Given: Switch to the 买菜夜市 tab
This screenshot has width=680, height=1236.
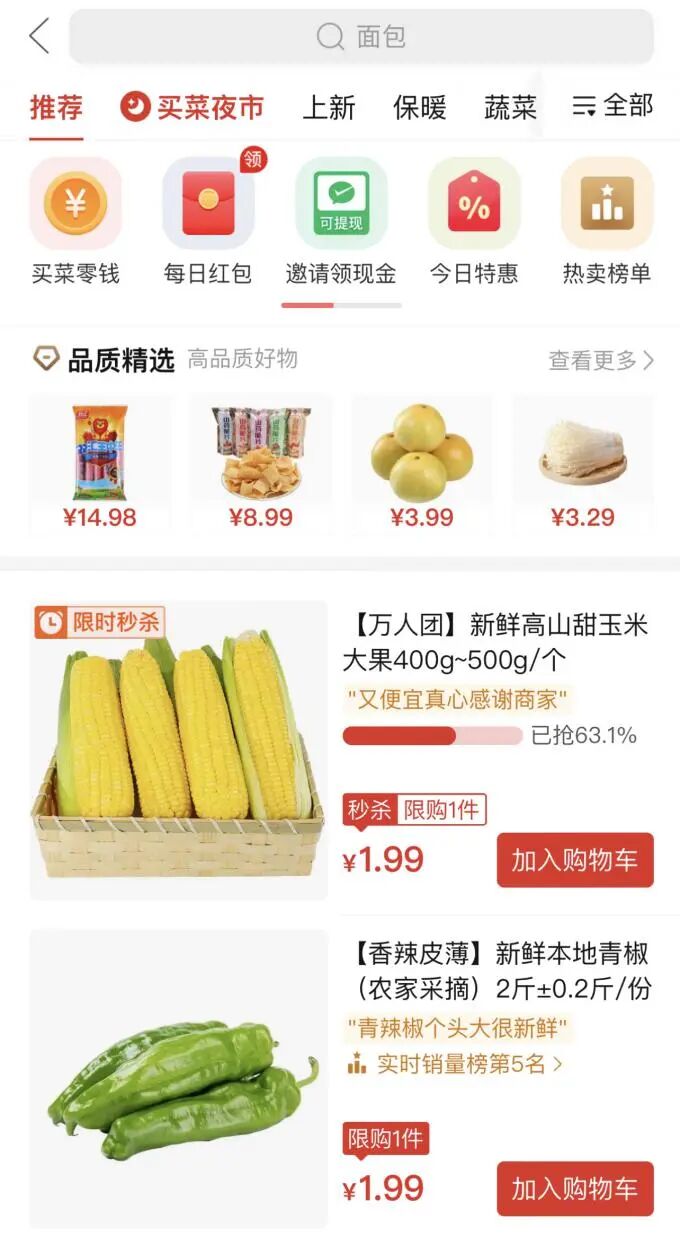Looking at the screenshot, I should tap(192, 107).
